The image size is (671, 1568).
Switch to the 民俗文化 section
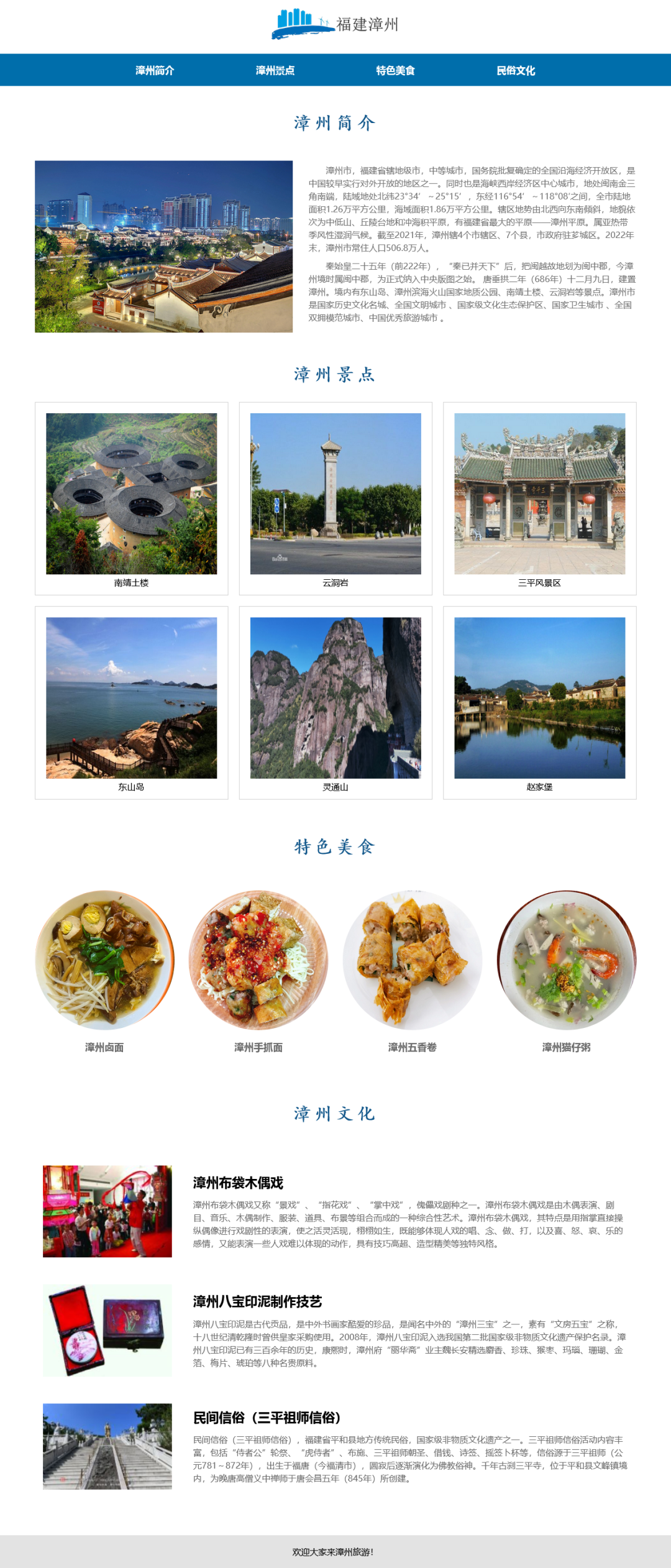516,70
